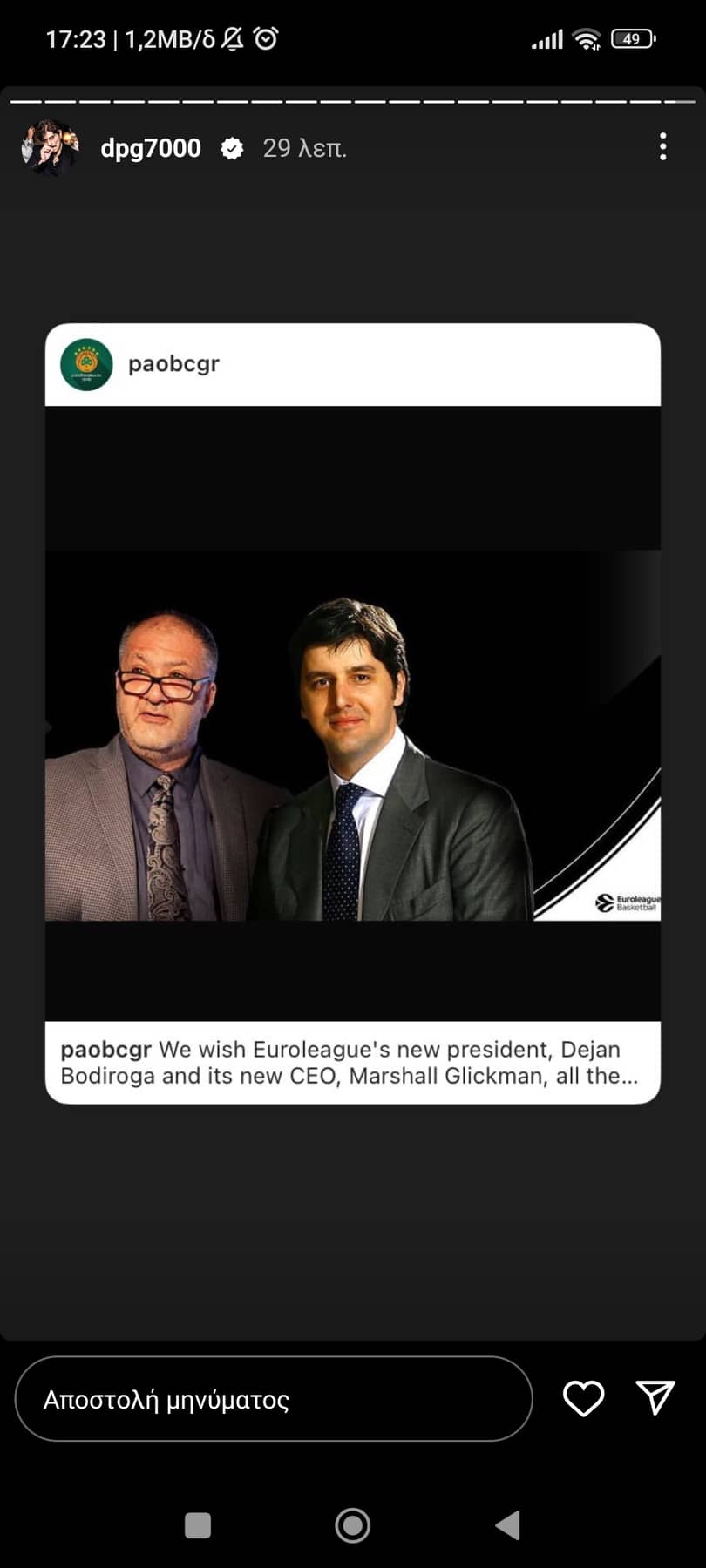Go back with the system back button
706x1568 pixels.
507,1525
